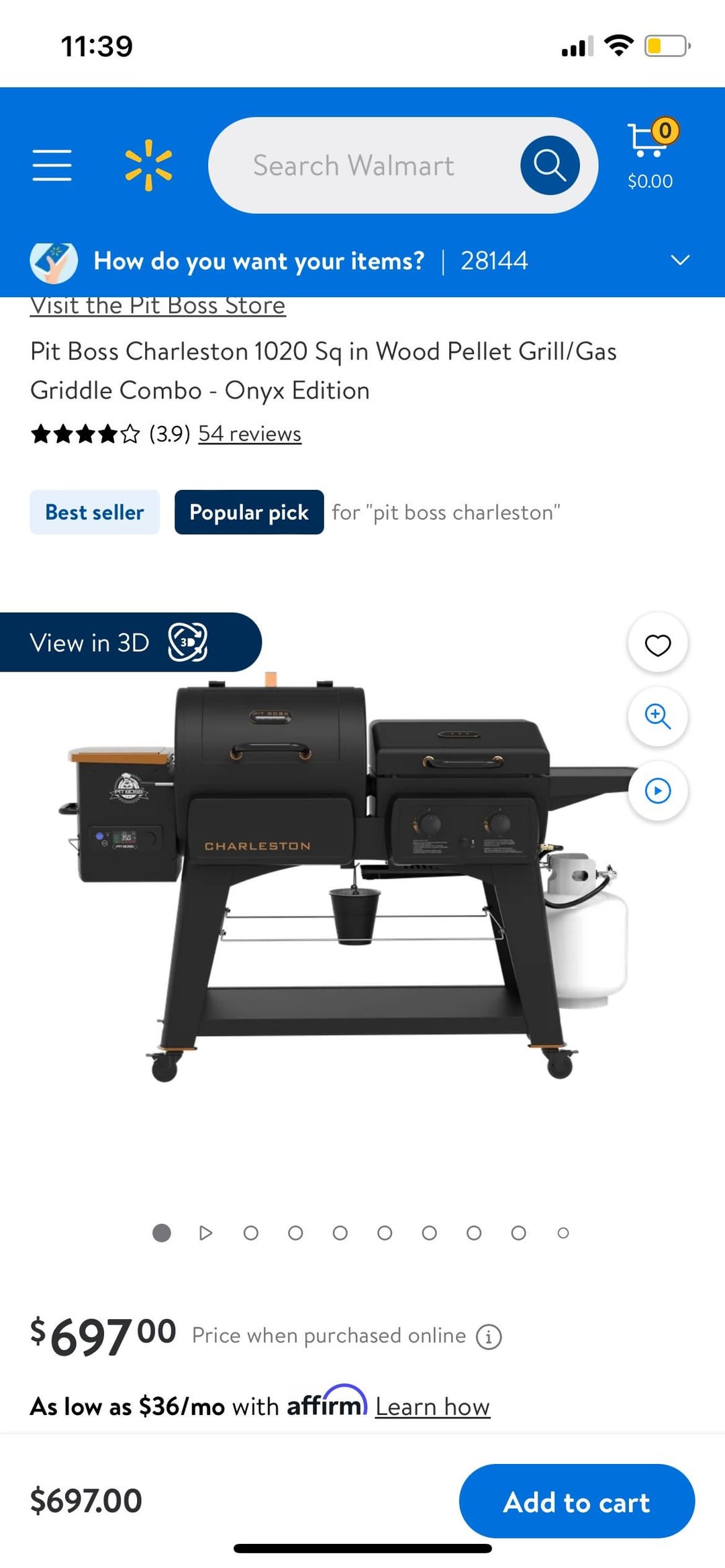This screenshot has height=1568, width=725.
Task: Open the Affirm 'Learn how' link
Action: tap(432, 1406)
